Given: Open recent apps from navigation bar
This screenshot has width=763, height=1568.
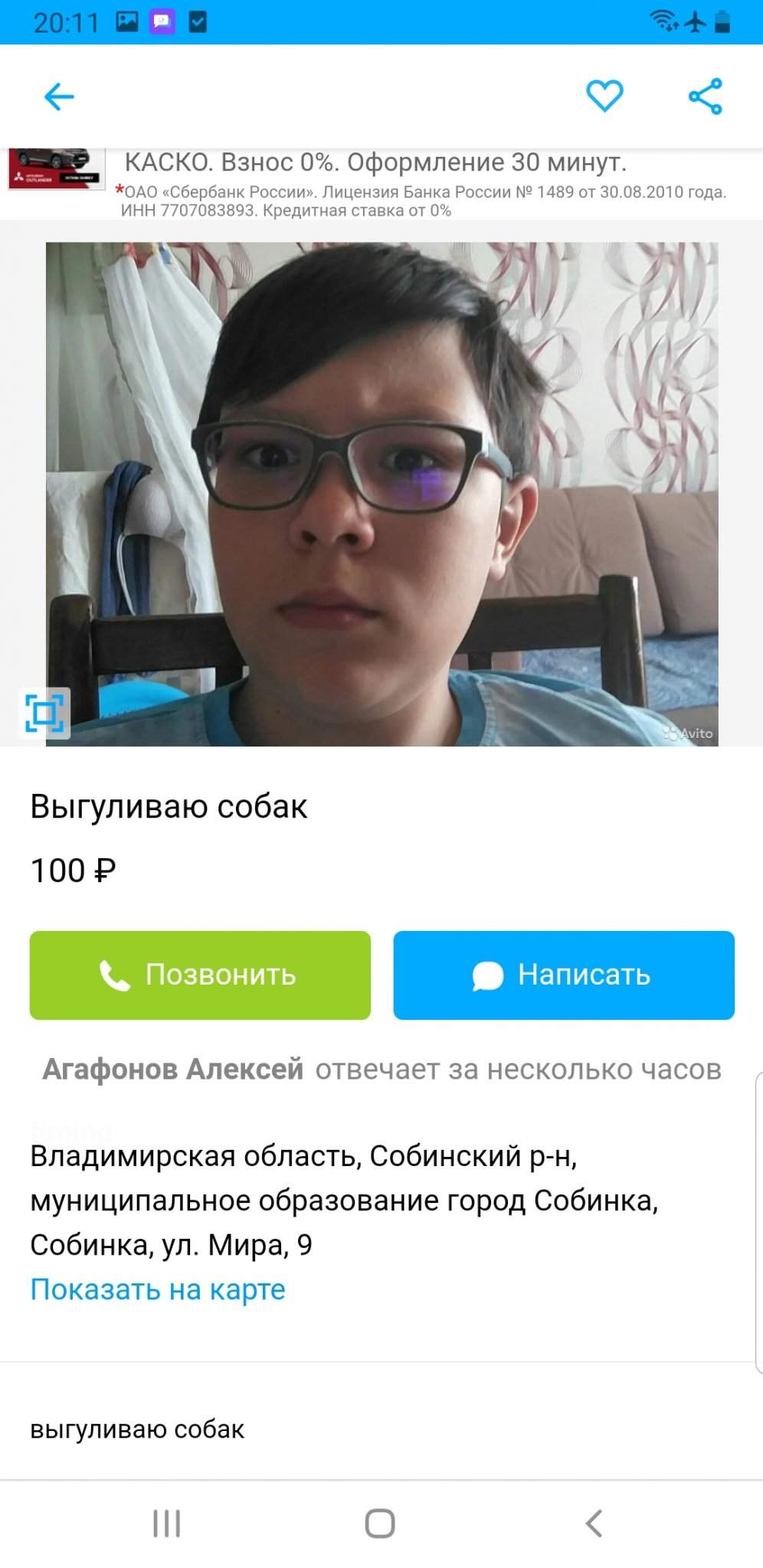Looking at the screenshot, I should 166,1523.
